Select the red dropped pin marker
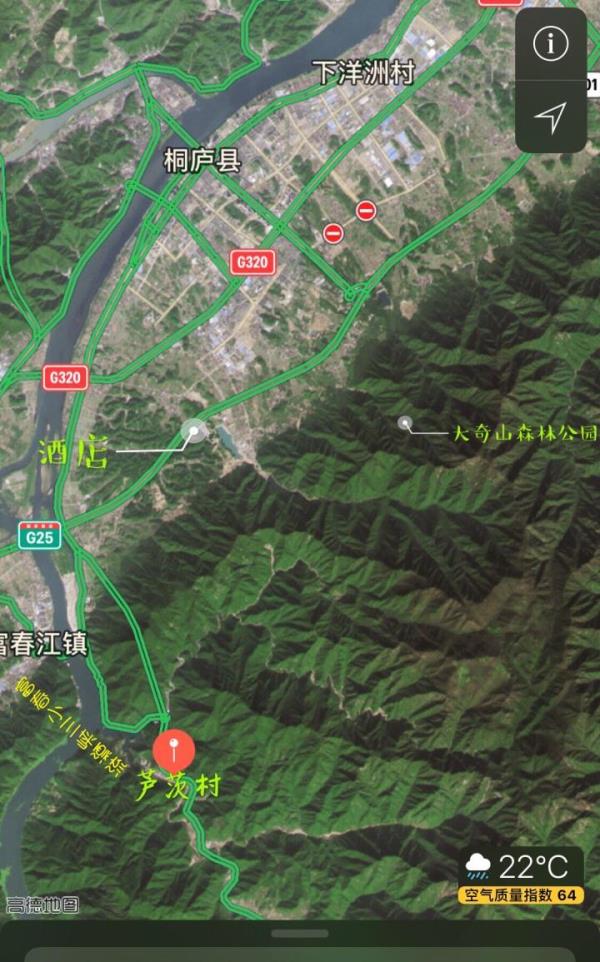The width and height of the screenshot is (600, 962). 174,752
